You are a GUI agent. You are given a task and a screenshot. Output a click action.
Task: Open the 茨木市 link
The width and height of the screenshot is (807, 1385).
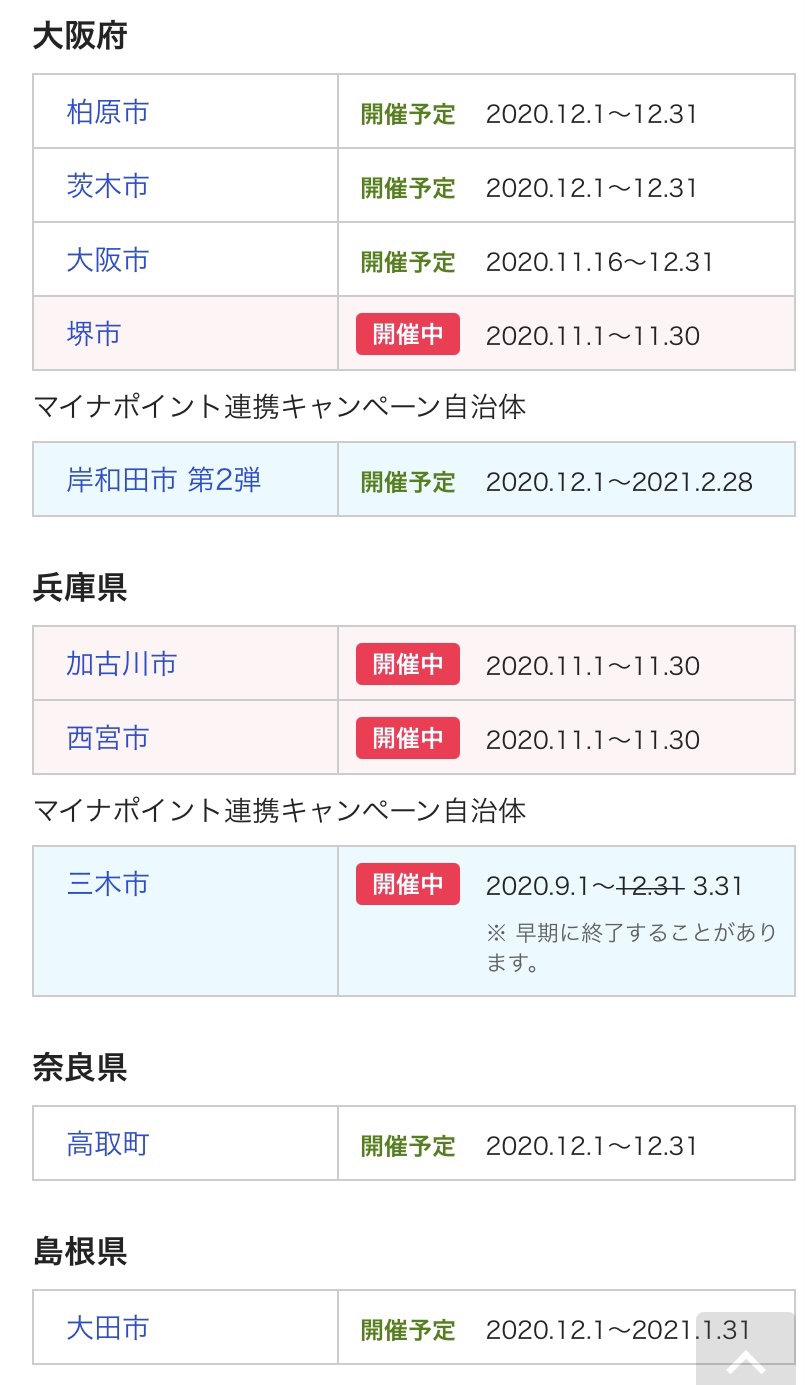point(108,186)
